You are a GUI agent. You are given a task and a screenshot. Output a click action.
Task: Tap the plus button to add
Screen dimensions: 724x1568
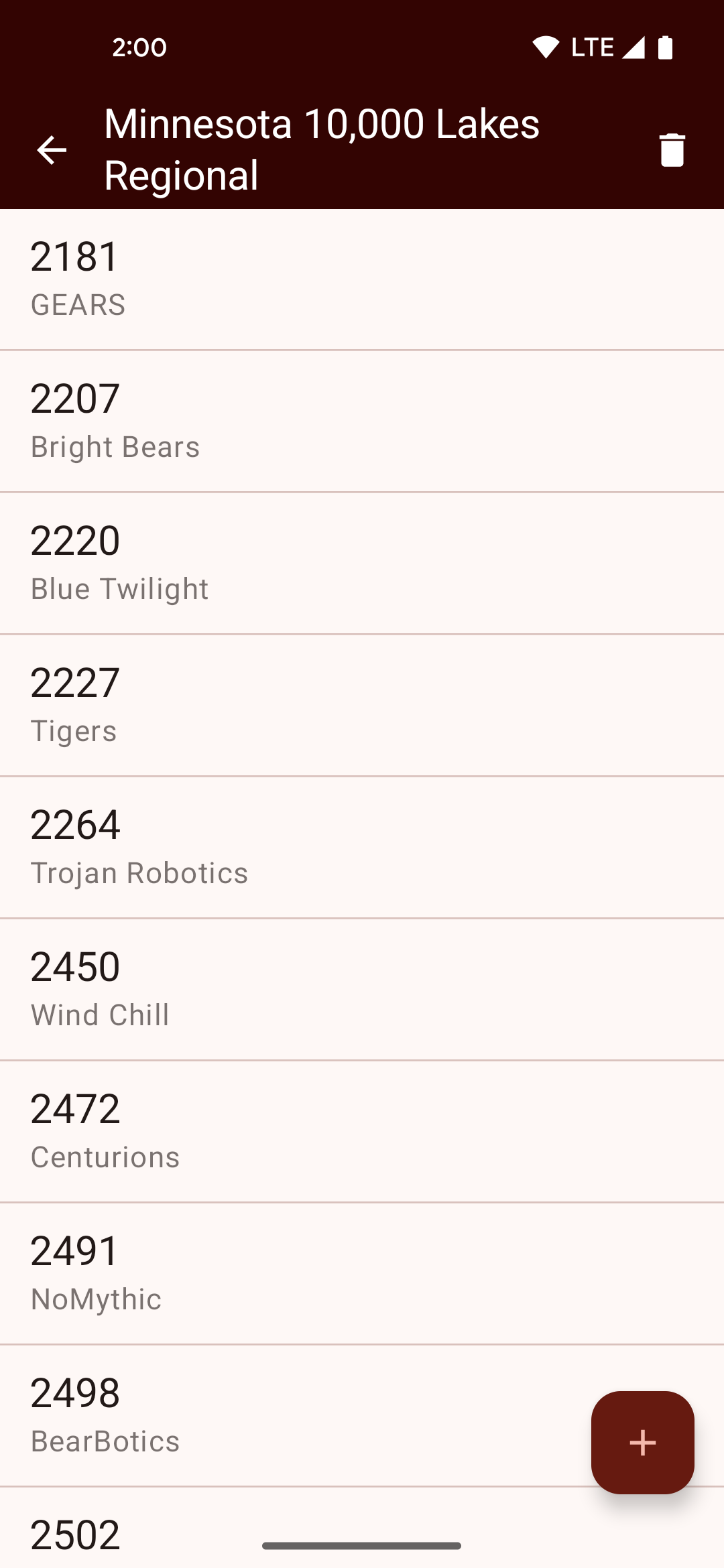click(x=642, y=1443)
